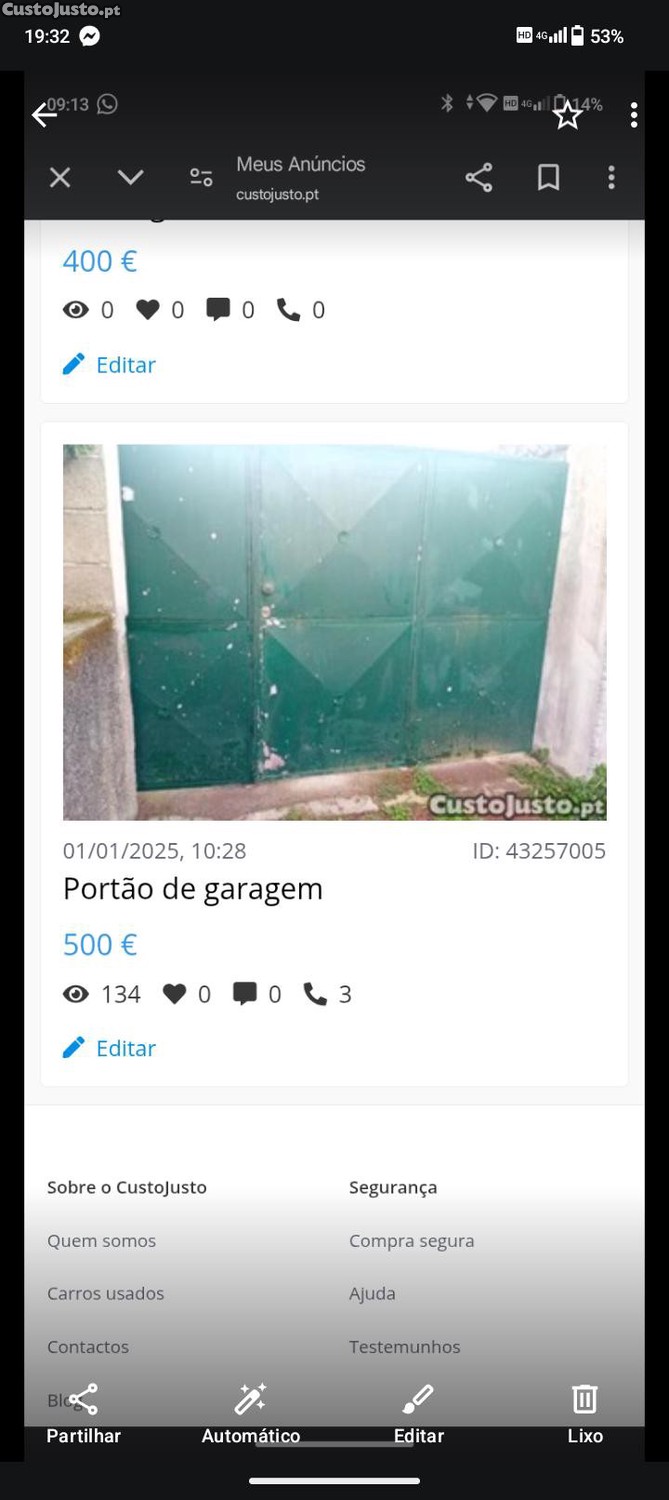Open the gallery overflow menu

634,115
